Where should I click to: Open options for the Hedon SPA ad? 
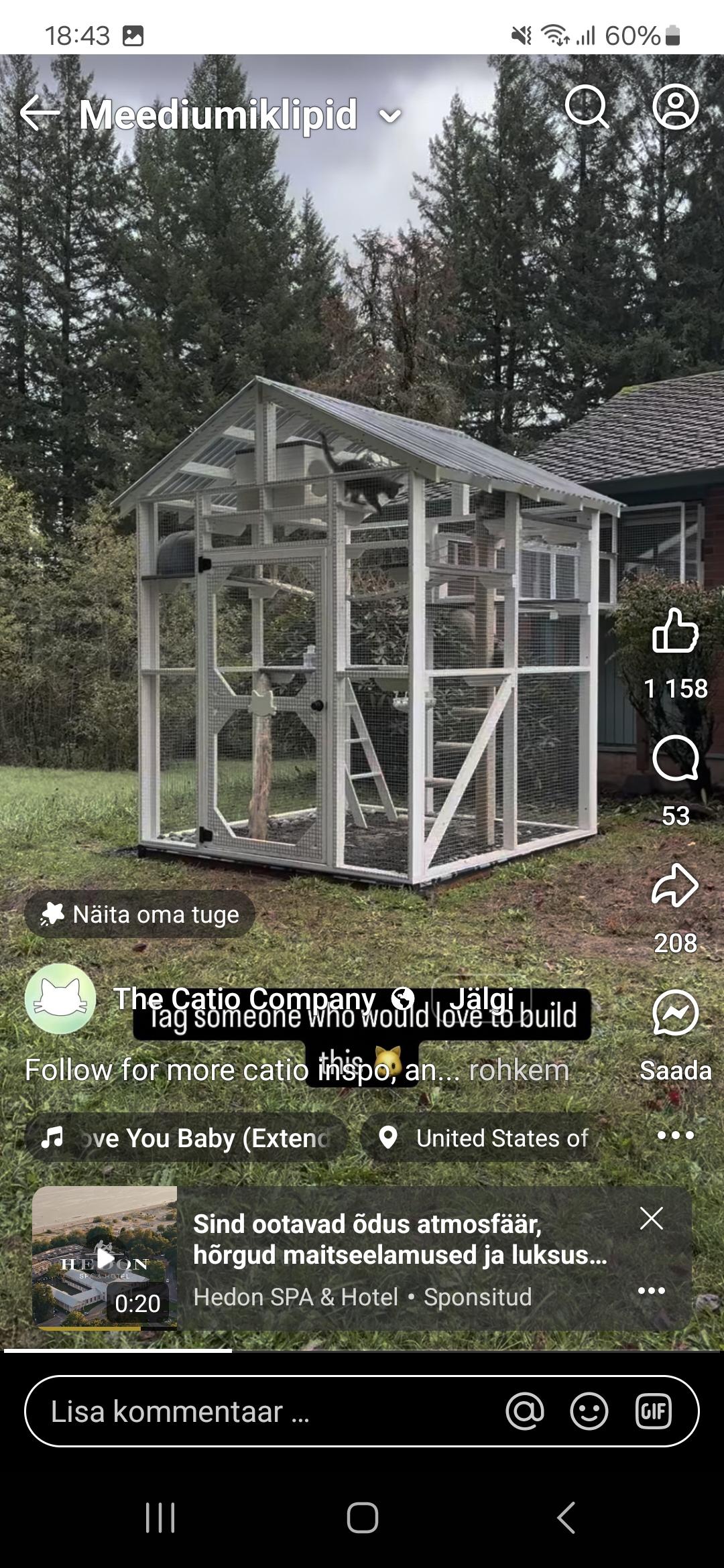651,1291
